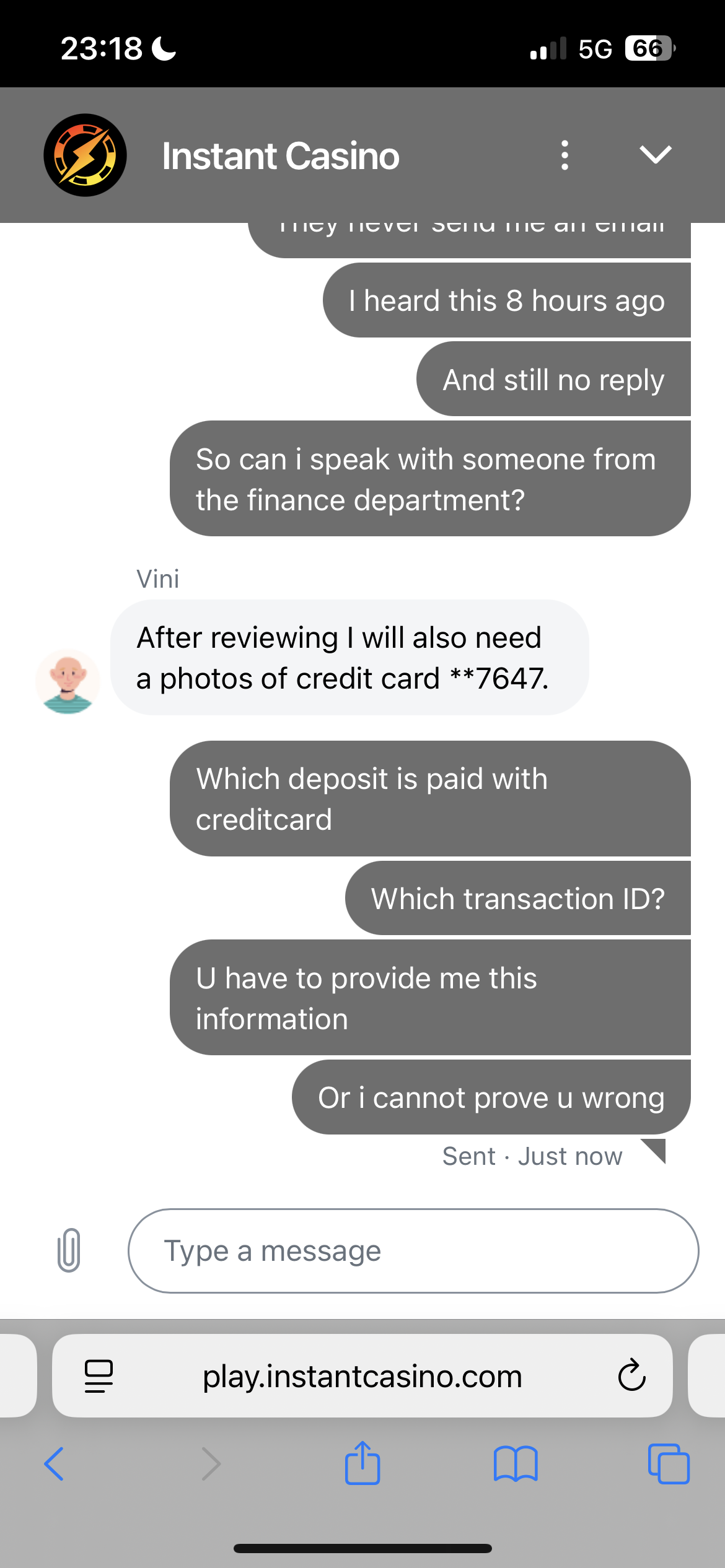Open Safari bookmarks
725x1568 pixels.
coord(516,1464)
